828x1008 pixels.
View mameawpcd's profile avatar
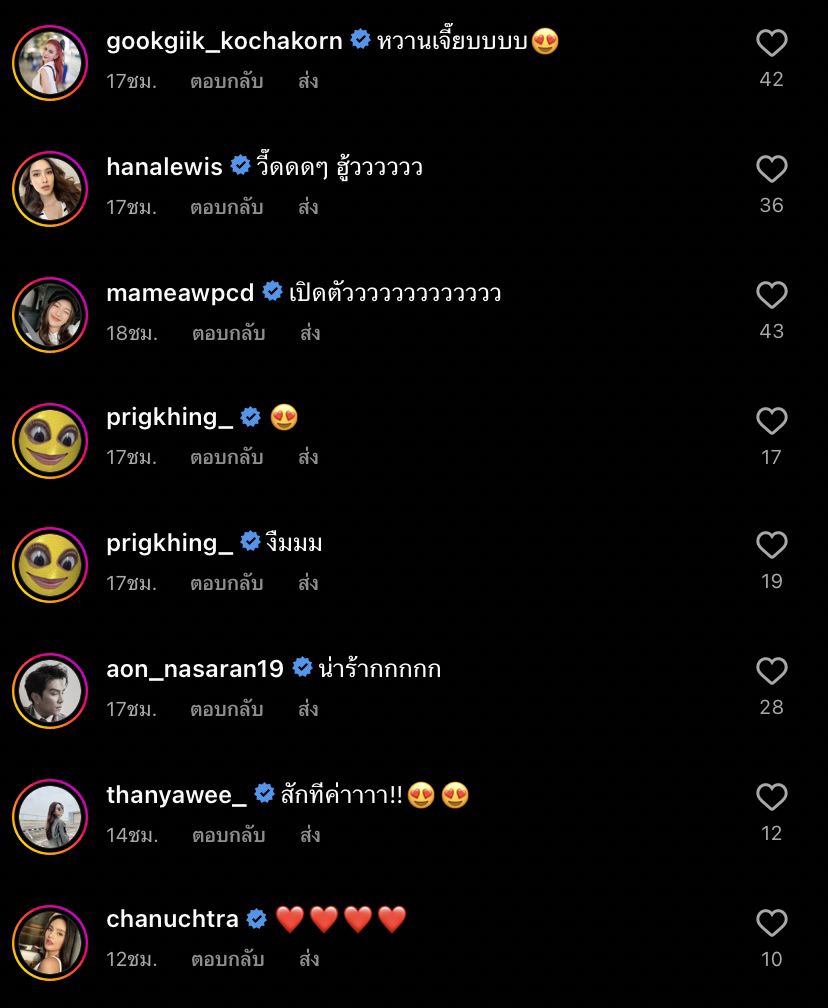pos(50,315)
